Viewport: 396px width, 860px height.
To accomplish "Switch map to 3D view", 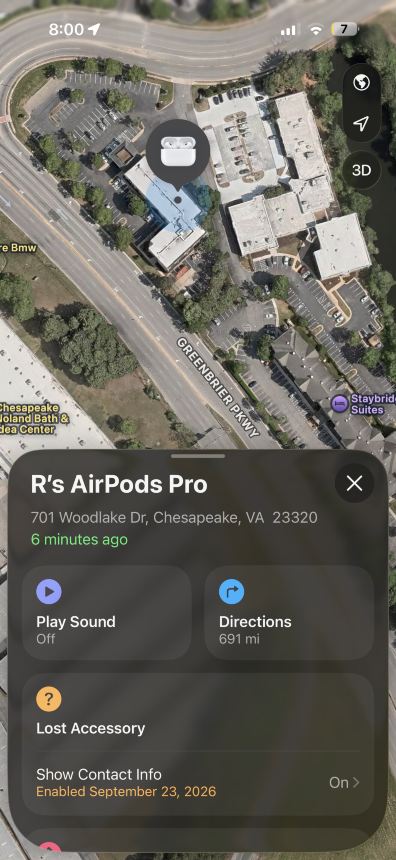I will pos(361,170).
